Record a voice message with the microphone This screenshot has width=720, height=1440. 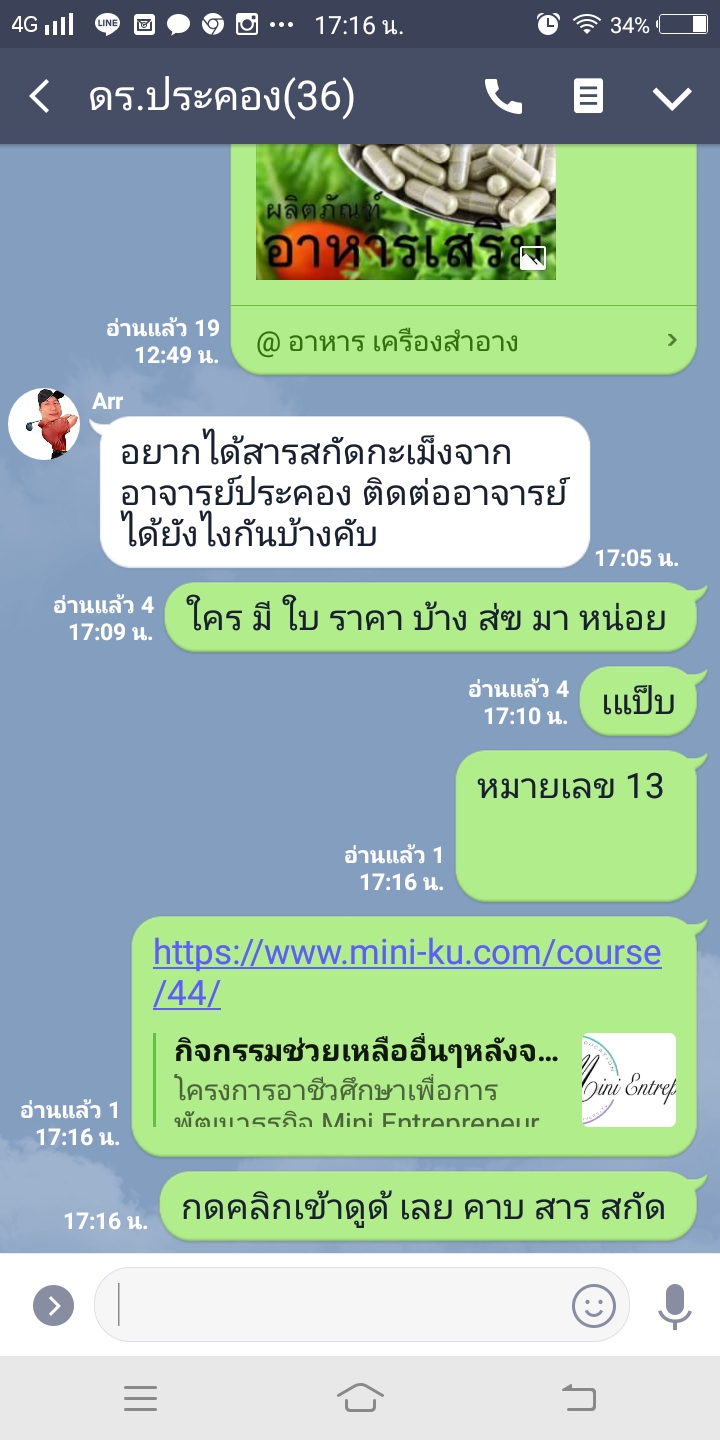(x=674, y=1304)
